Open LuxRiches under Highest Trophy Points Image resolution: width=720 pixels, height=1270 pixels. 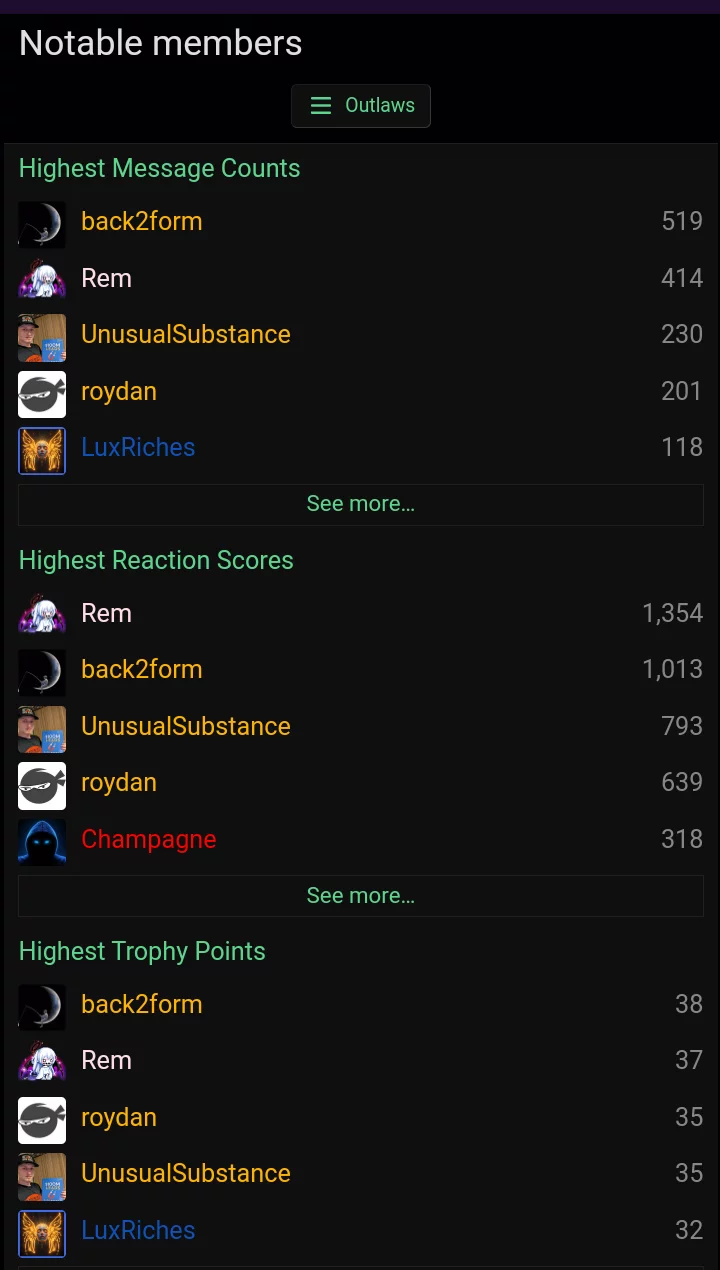[x=138, y=1230]
